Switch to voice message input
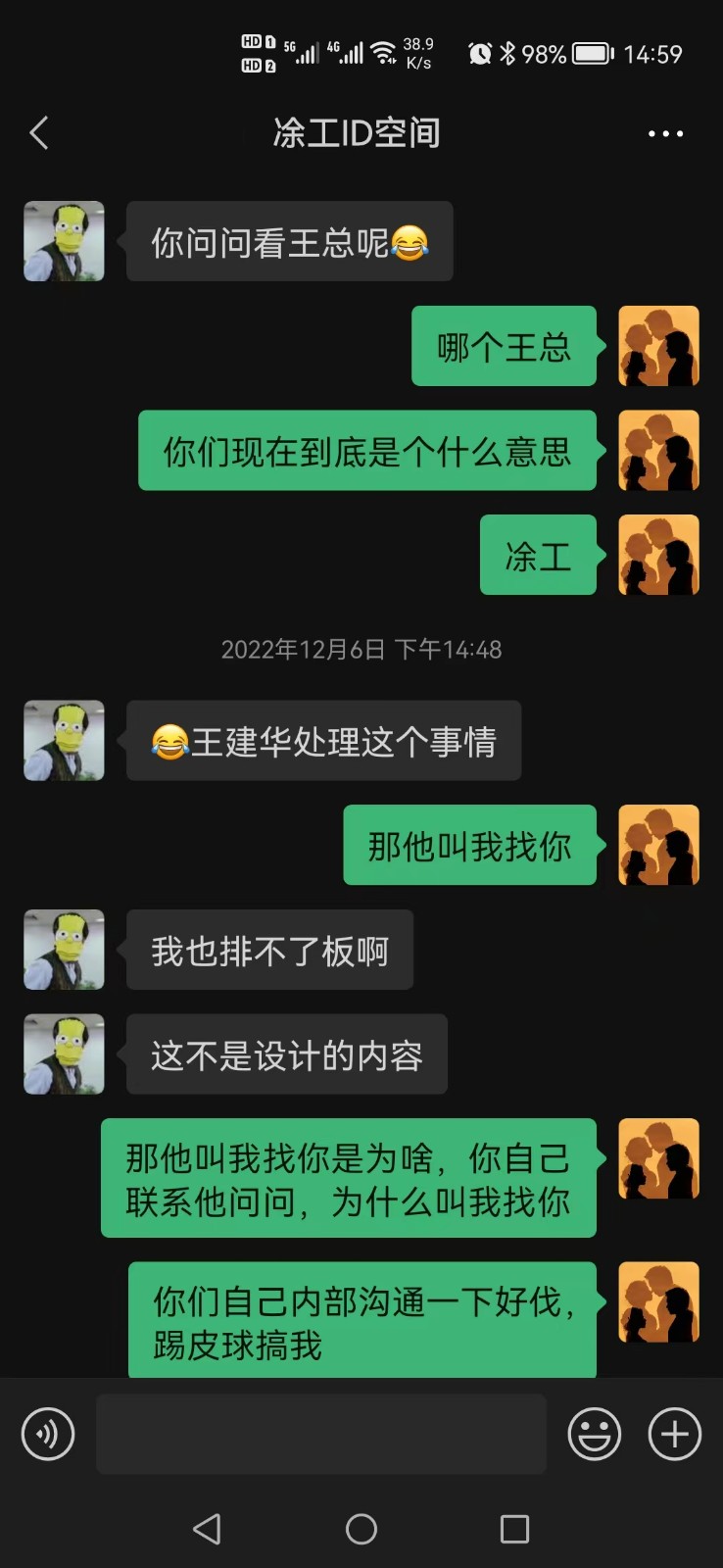The width and height of the screenshot is (723, 1568). (x=48, y=1434)
